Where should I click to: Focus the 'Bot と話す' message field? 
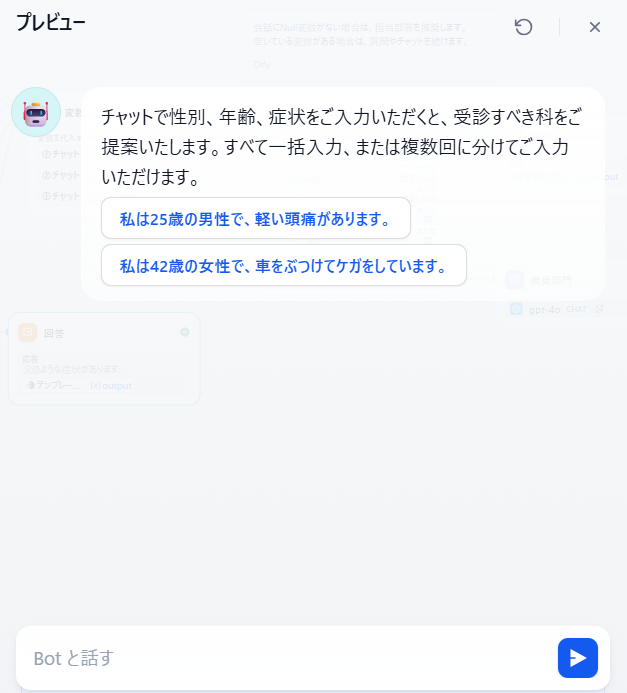pyautogui.click(x=285, y=658)
